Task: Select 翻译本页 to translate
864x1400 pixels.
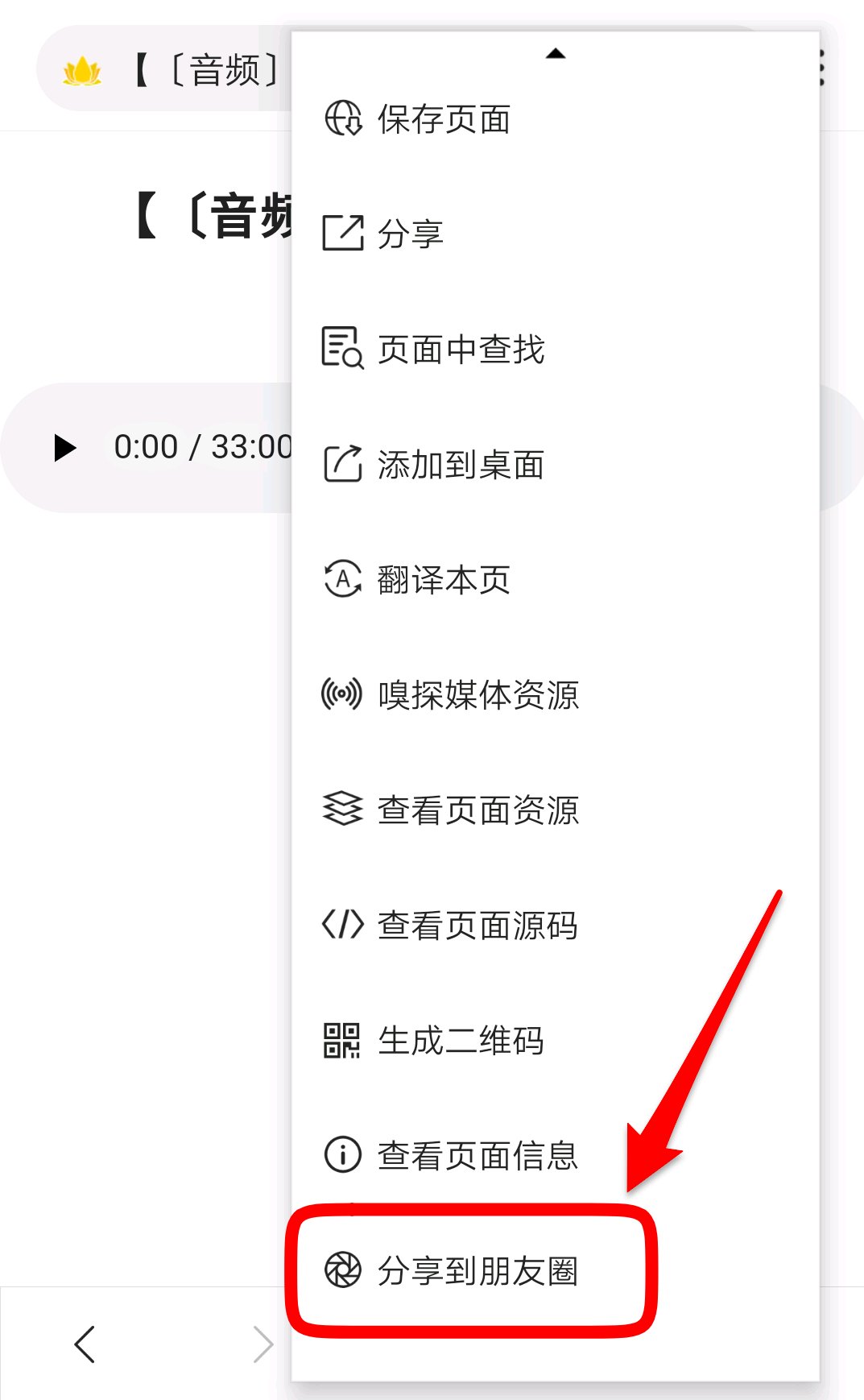Action: (x=556, y=580)
